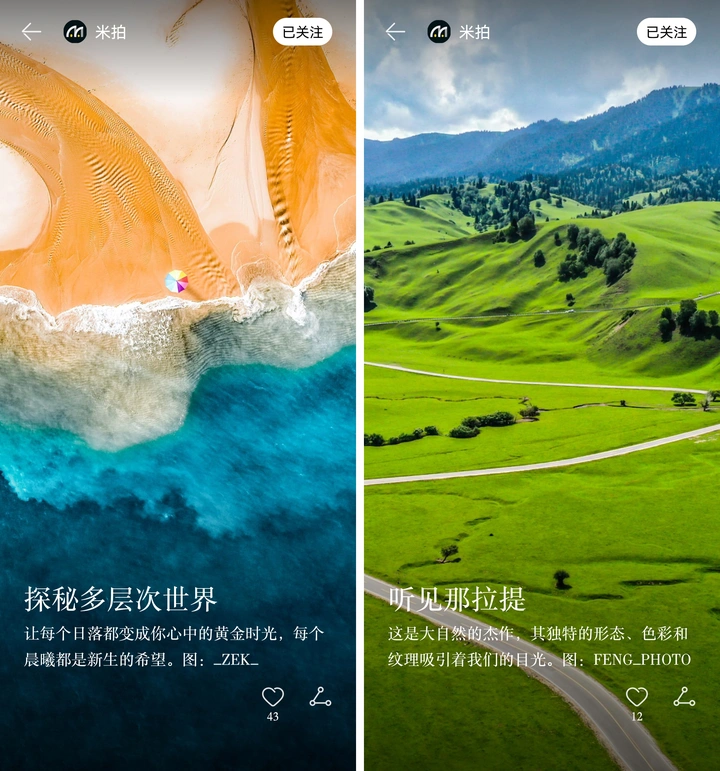Viewport: 720px width, 771px height.
Task: Share the 探秘多层次世界 wallpaper
Action: click(320, 697)
